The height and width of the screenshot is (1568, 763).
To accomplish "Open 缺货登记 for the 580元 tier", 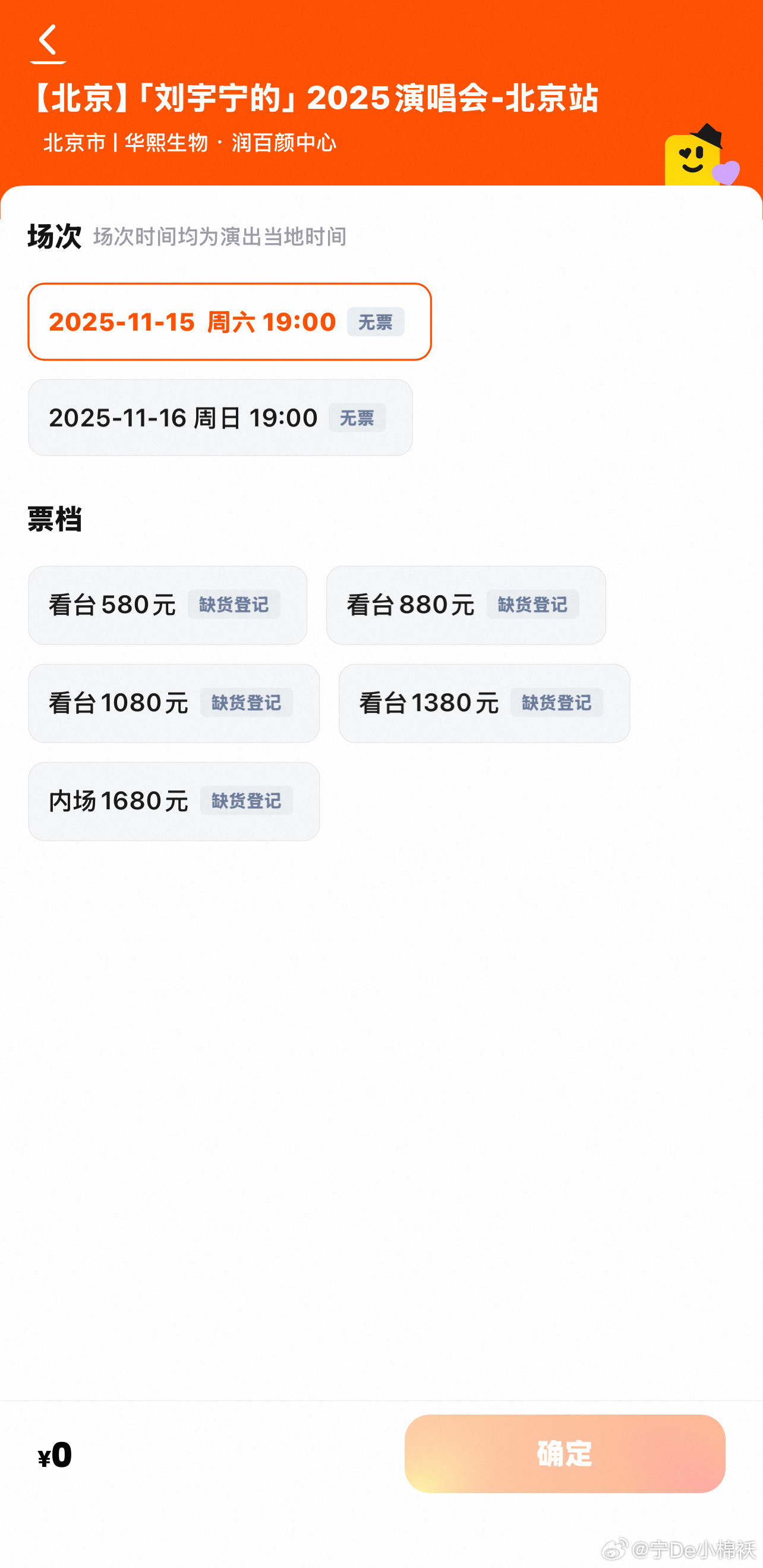I will [x=234, y=605].
